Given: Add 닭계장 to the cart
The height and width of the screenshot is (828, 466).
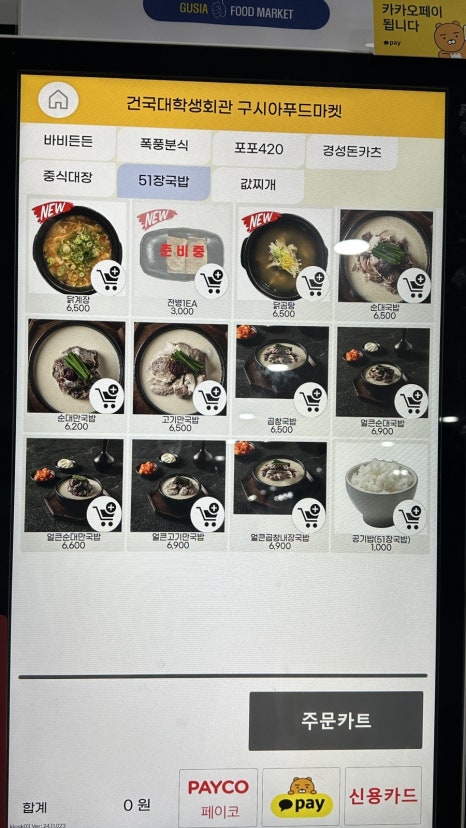Looking at the screenshot, I should [x=108, y=278].
